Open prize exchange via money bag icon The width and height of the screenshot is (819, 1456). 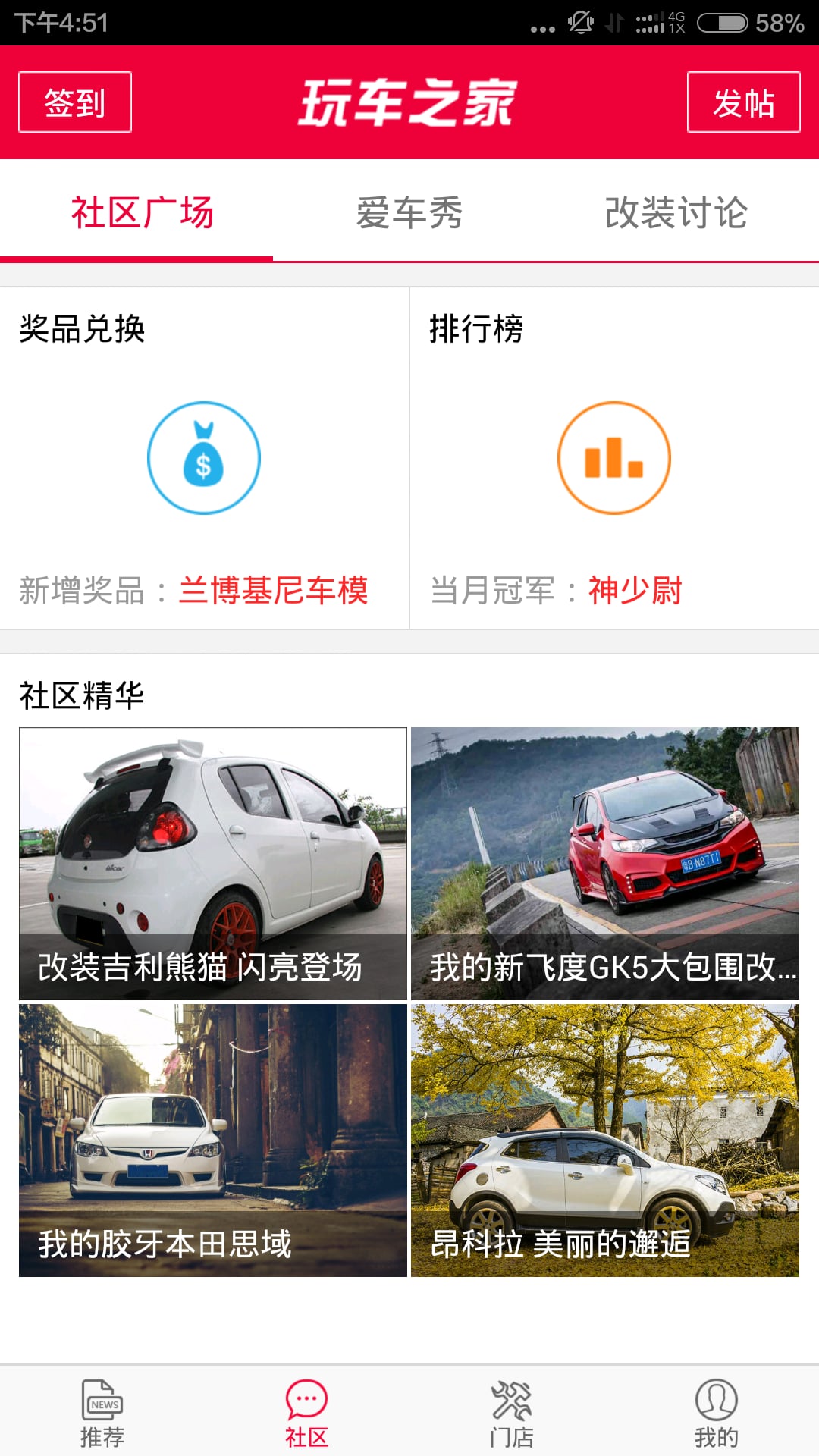coord(203,459)
